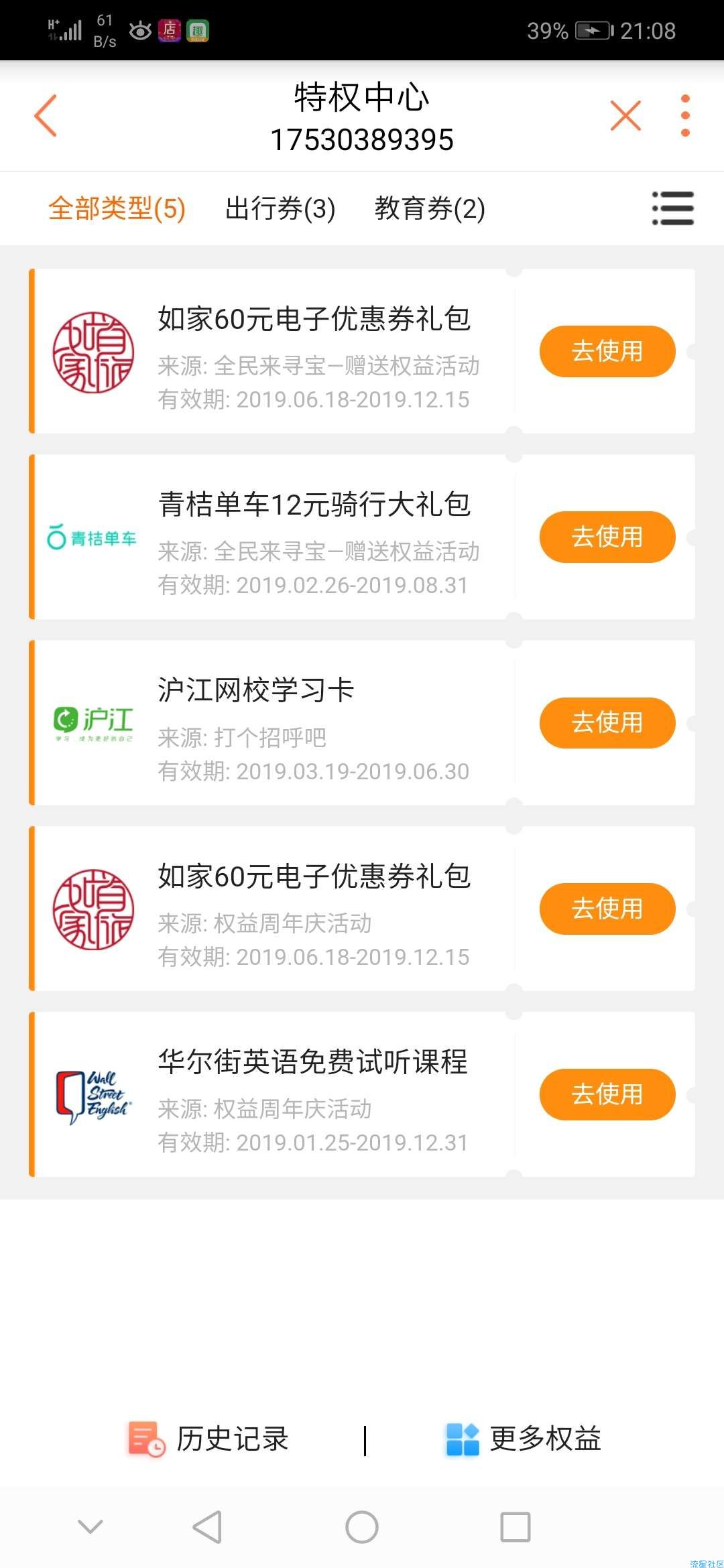Open recent apps from the navigation bar
Image resolution: width=724 pixels, height=1568 pixels.
(516, 1527)
